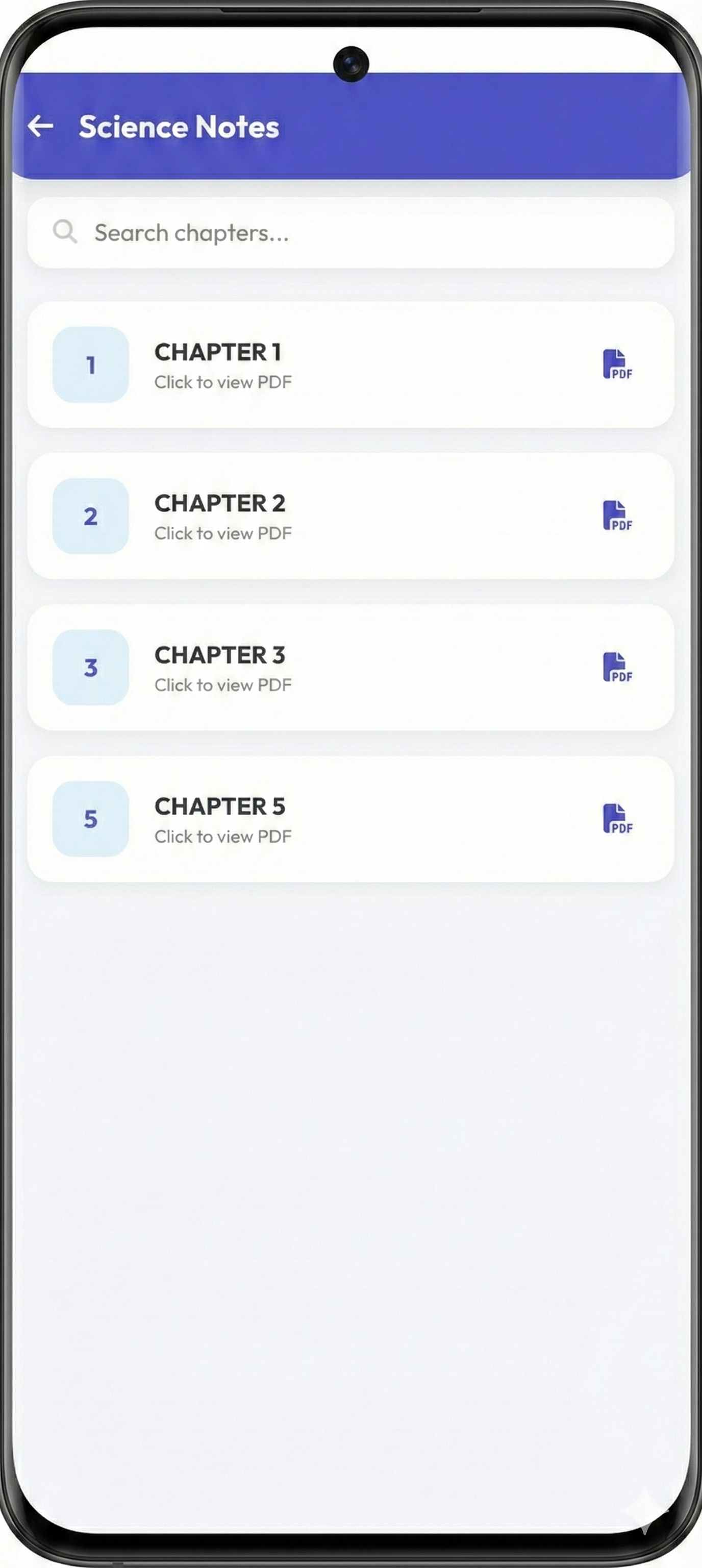Open Chapter 5 notes
The image size is (702, 1568).
(x=350, y=819)
